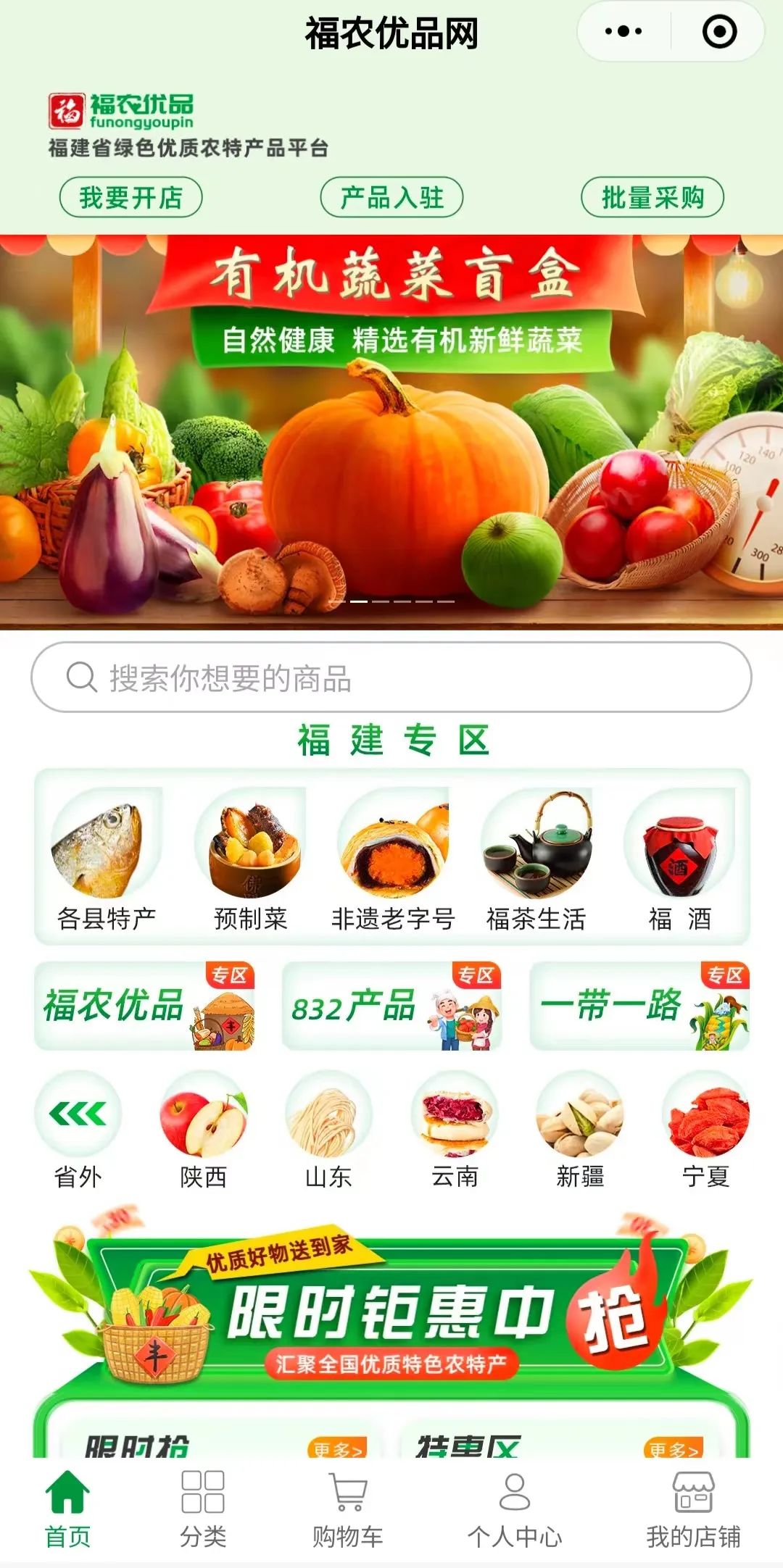View 福茶生活 tea category
The height and width of the screenshot is (1568, 783).
(536, 860)
